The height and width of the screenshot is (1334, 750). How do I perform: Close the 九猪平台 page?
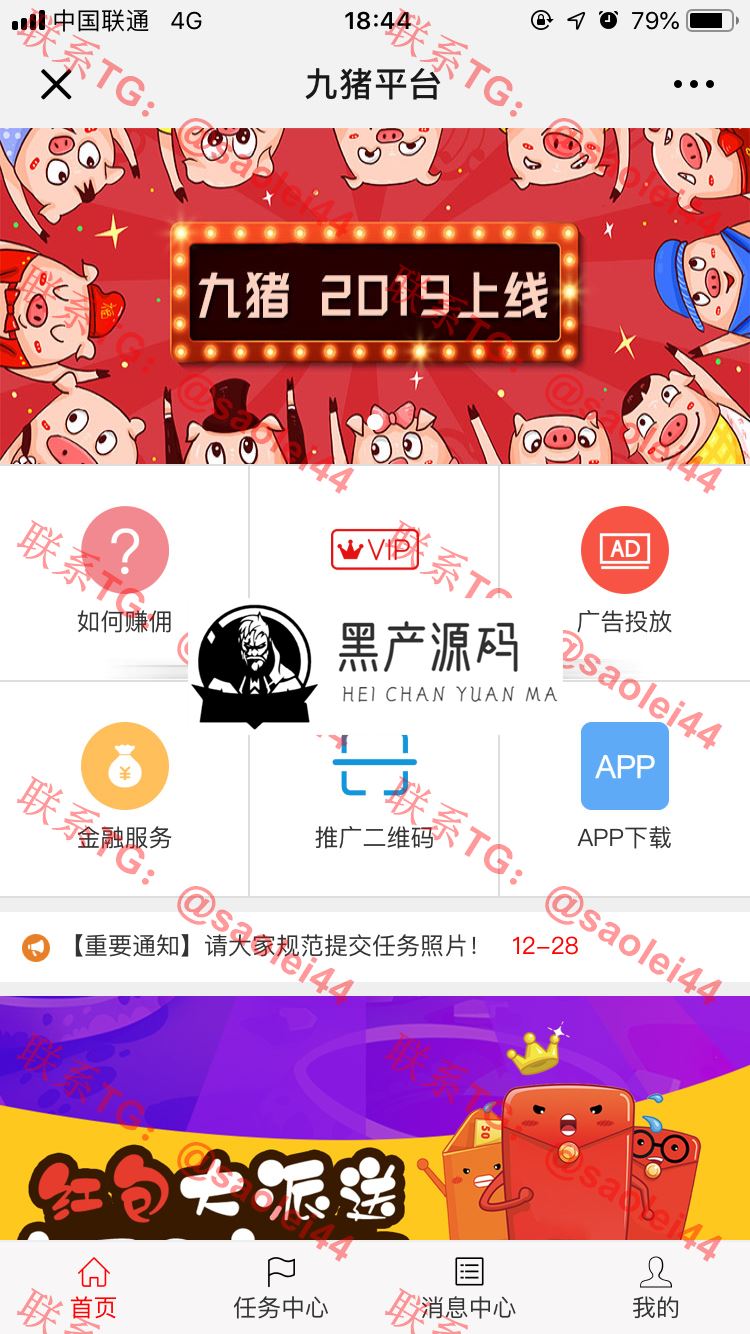click(56, 85)
